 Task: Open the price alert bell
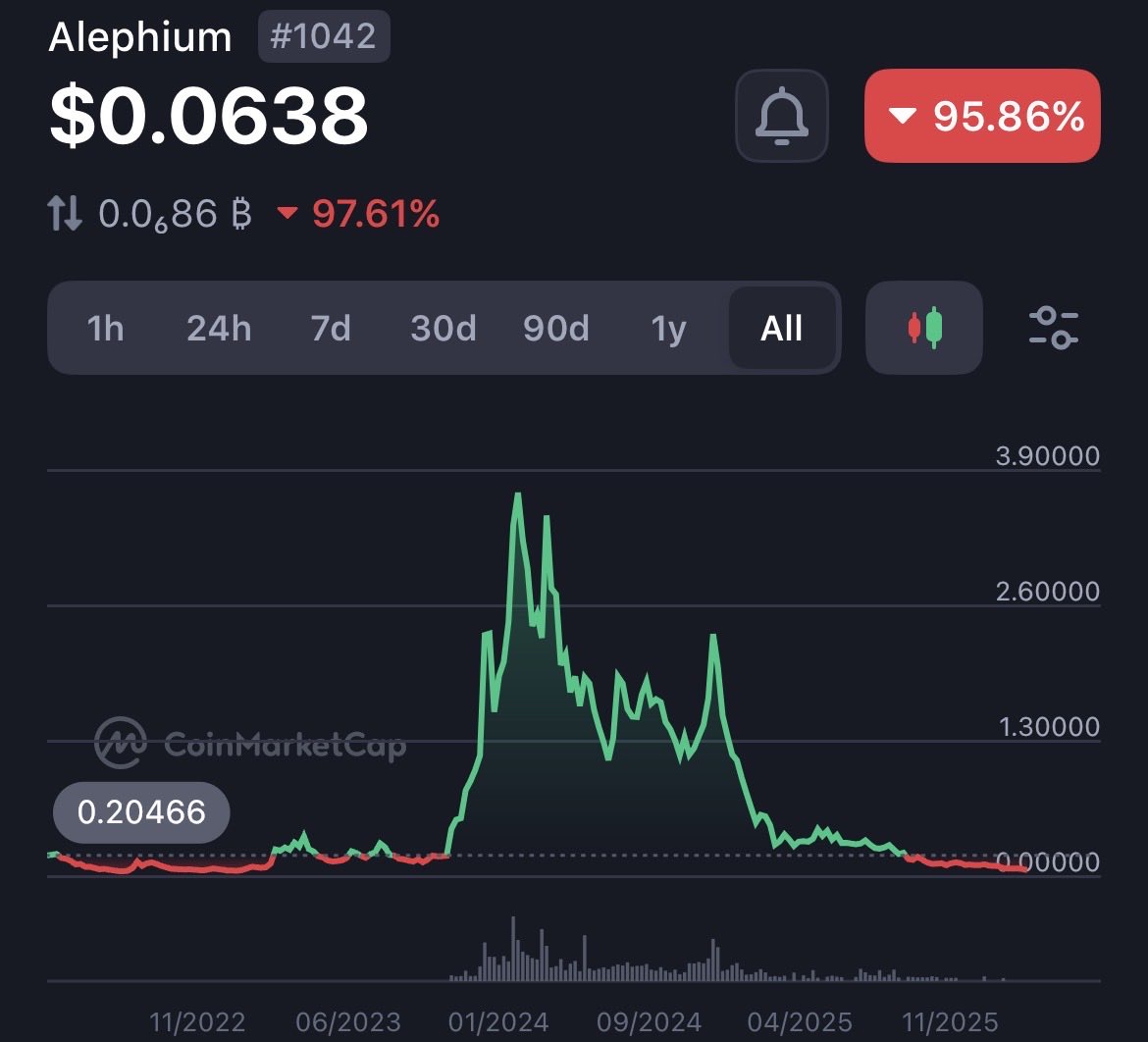pos(781,116)
